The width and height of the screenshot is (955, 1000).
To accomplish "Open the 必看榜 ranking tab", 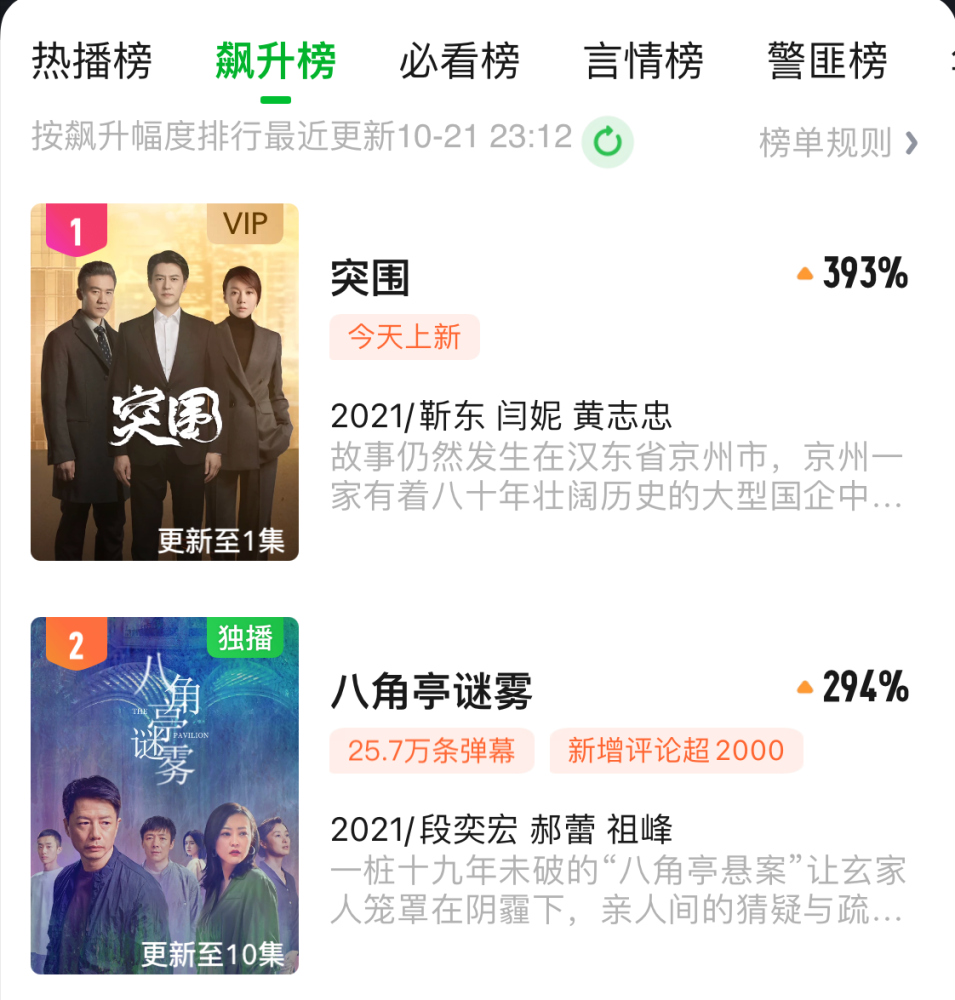I will tap(459, 61).
